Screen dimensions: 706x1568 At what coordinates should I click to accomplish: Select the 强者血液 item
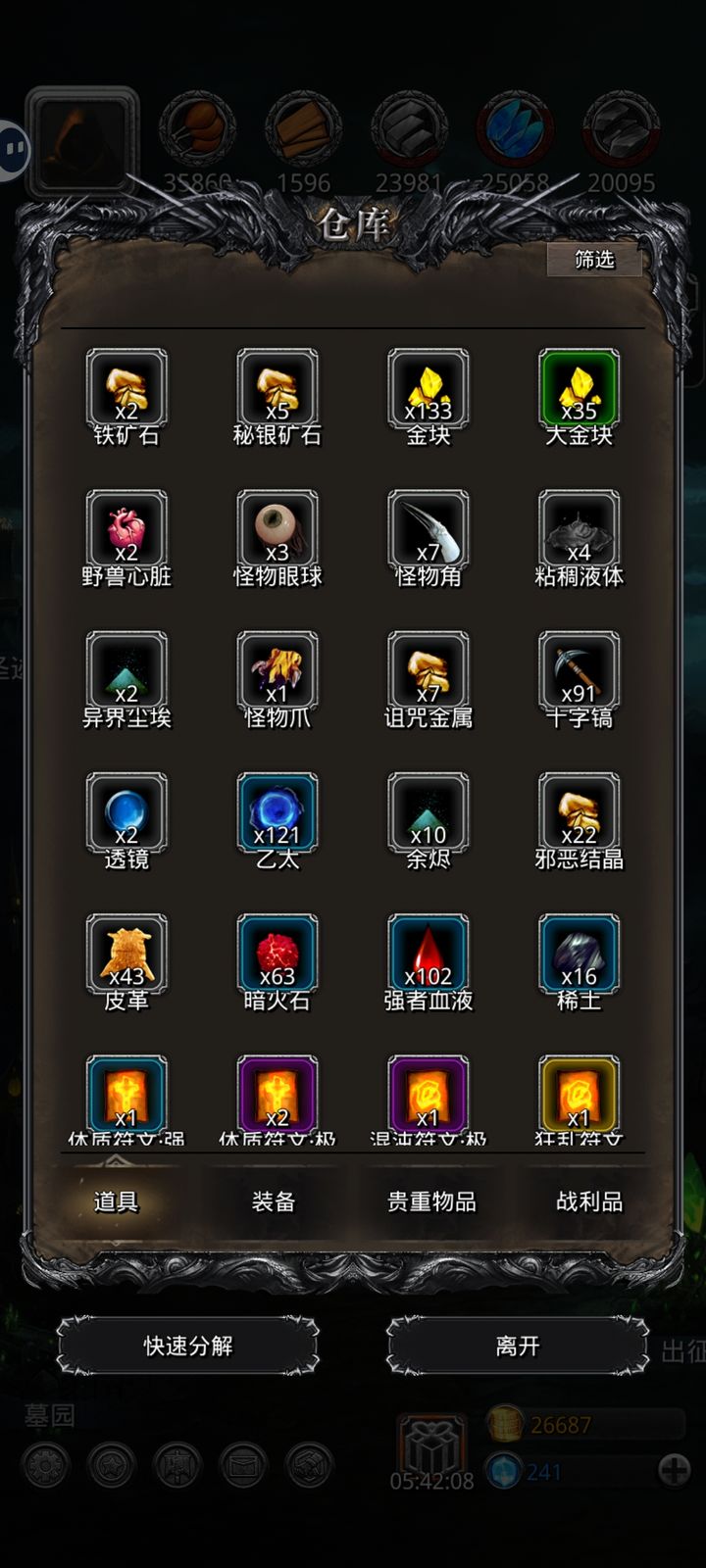tap(429, 954)
